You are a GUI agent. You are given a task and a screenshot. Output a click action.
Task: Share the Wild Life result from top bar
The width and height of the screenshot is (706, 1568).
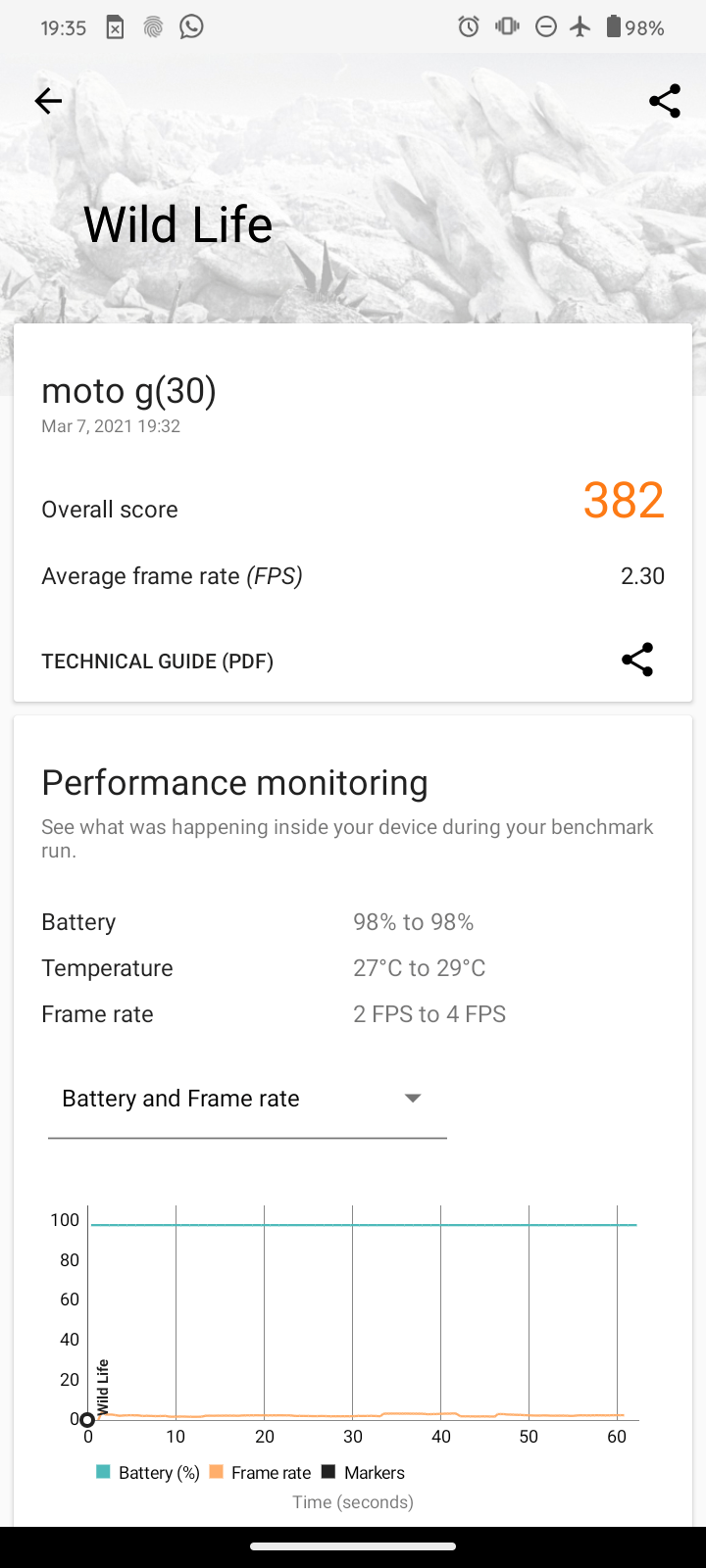coord(664,101)
